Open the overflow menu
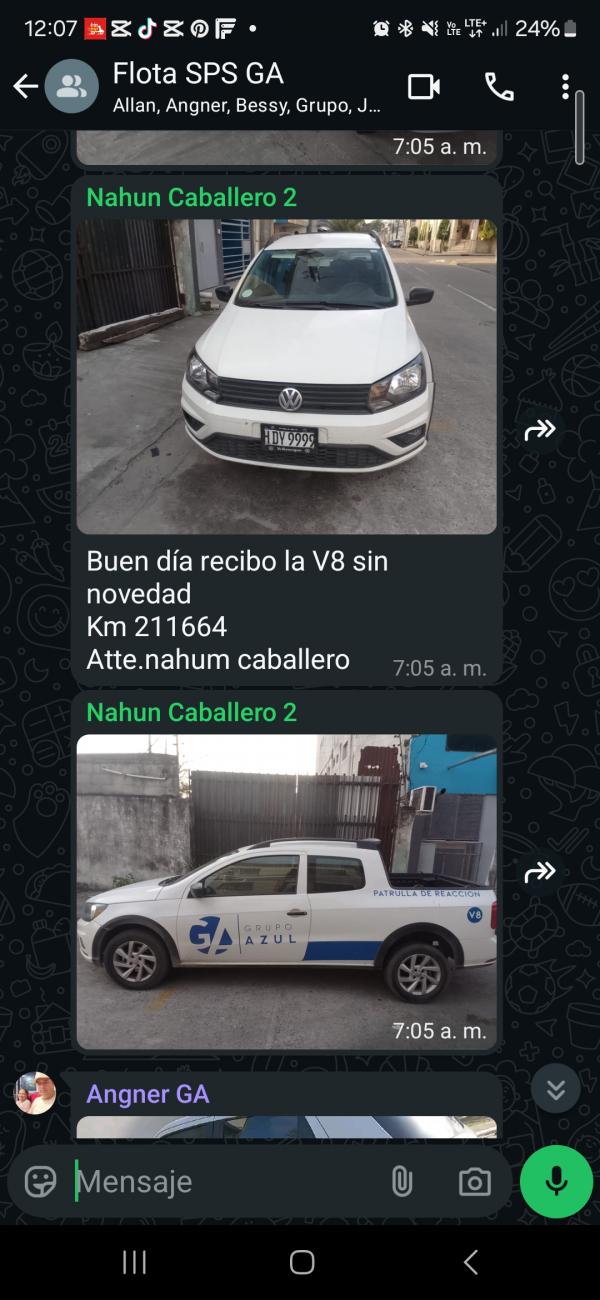Image resolution: width=600 pixels, height=1300 pixels. 565,87
